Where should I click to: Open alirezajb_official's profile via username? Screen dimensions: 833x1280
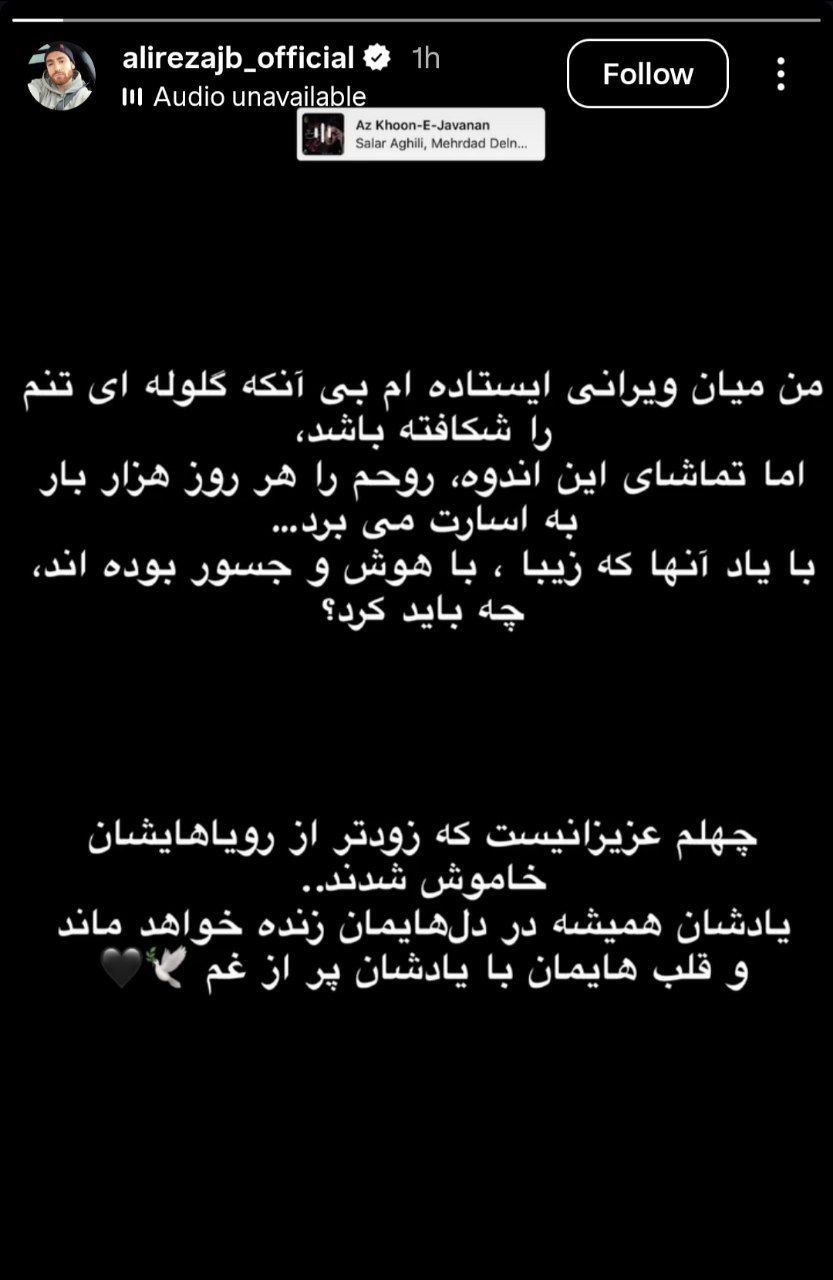coord(239,57)
